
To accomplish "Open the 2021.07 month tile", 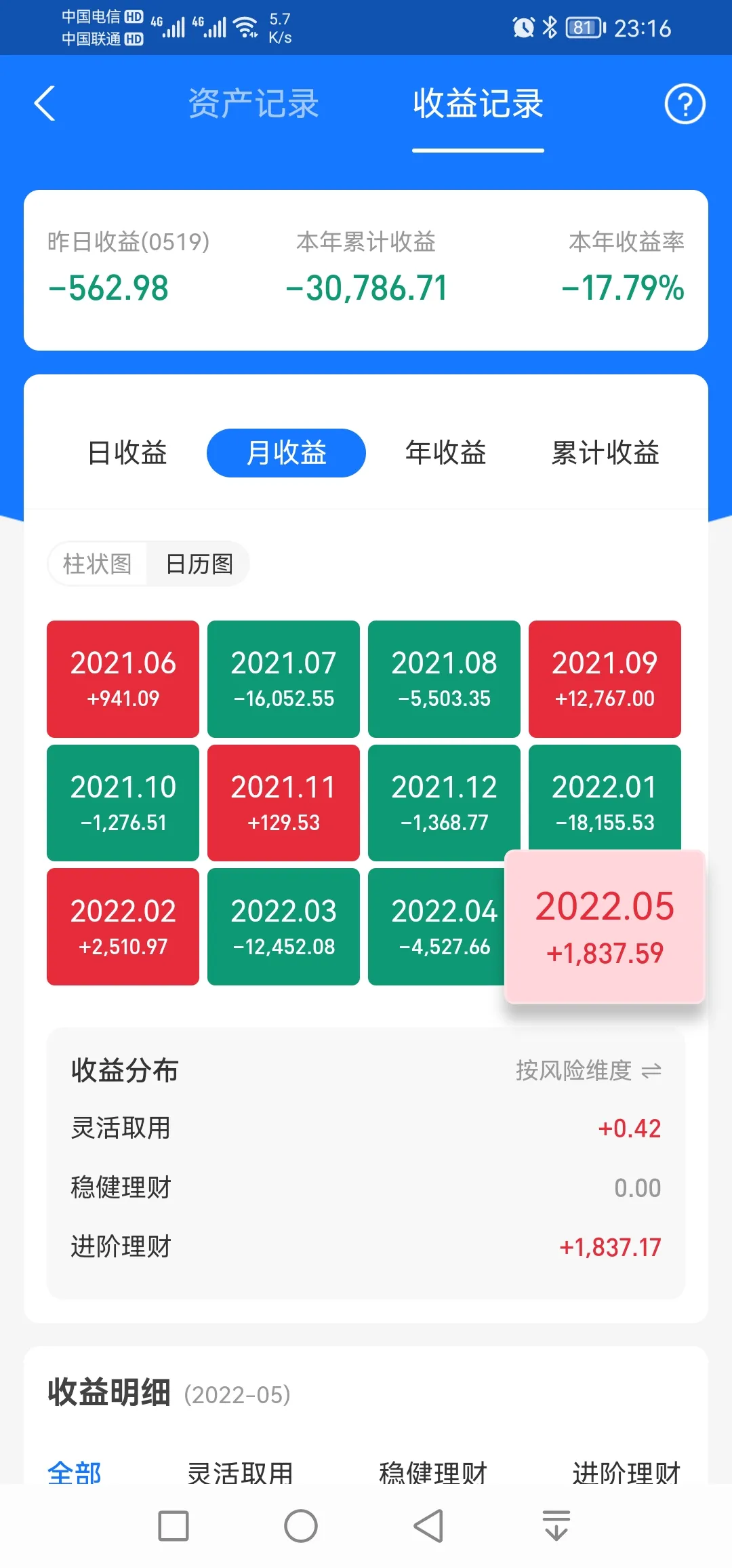I will (283, 679).
